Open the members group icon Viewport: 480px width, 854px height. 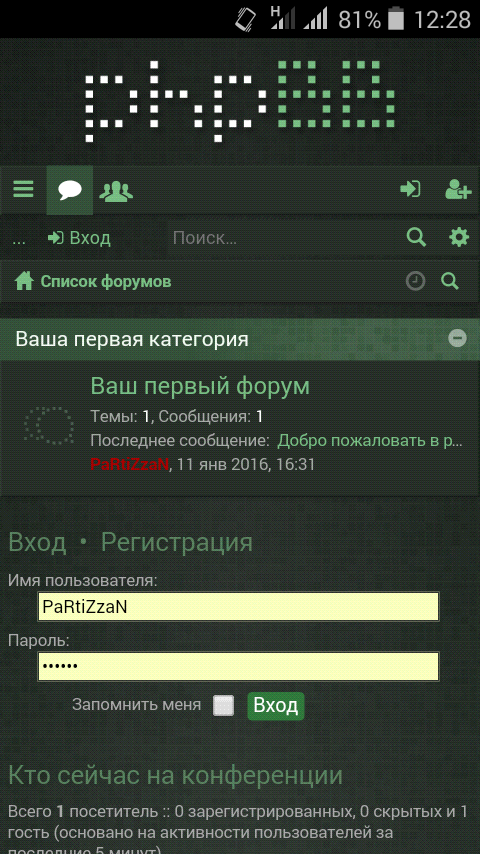116,191
